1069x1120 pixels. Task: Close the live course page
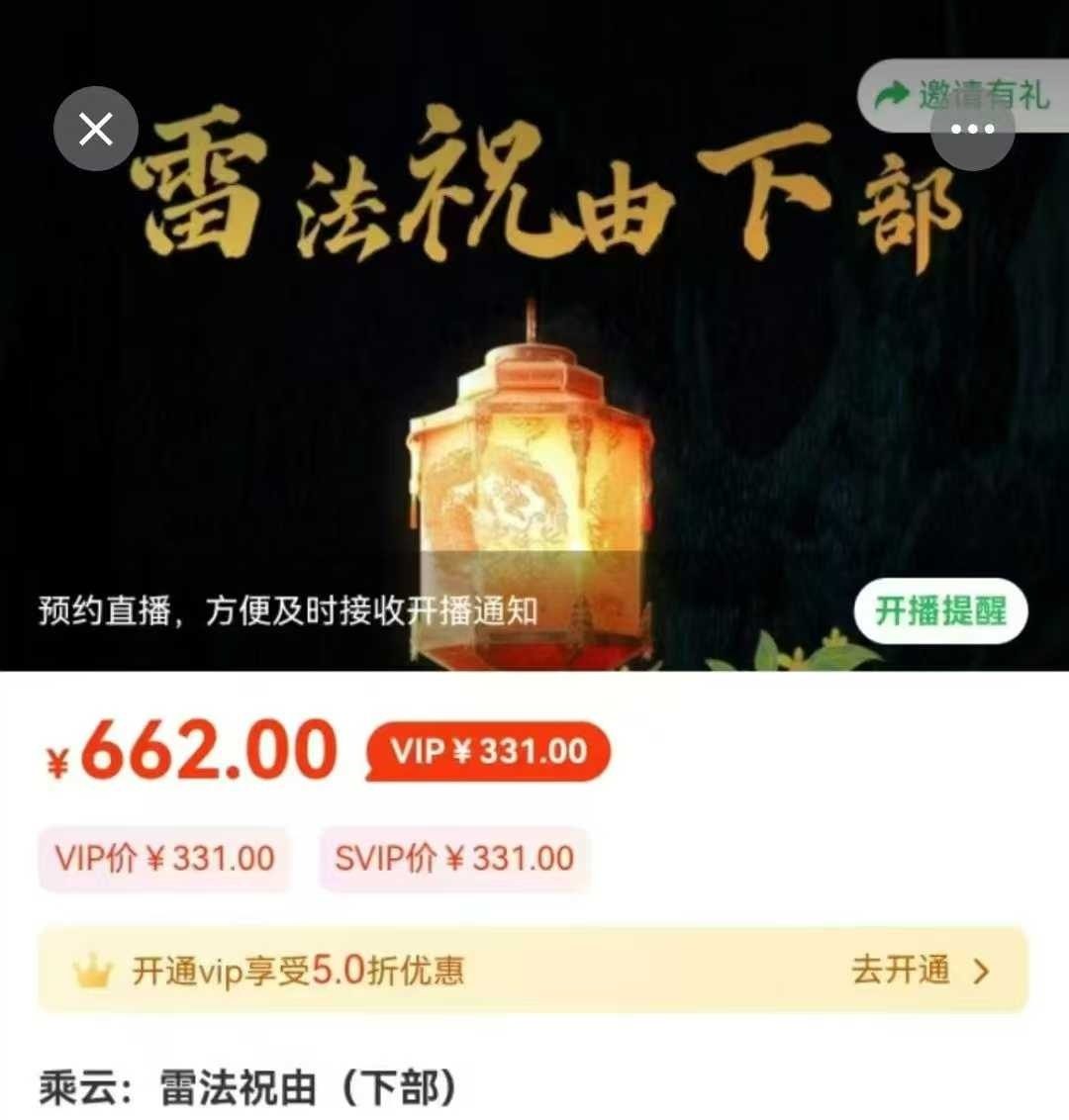click(x=95, y=129)
